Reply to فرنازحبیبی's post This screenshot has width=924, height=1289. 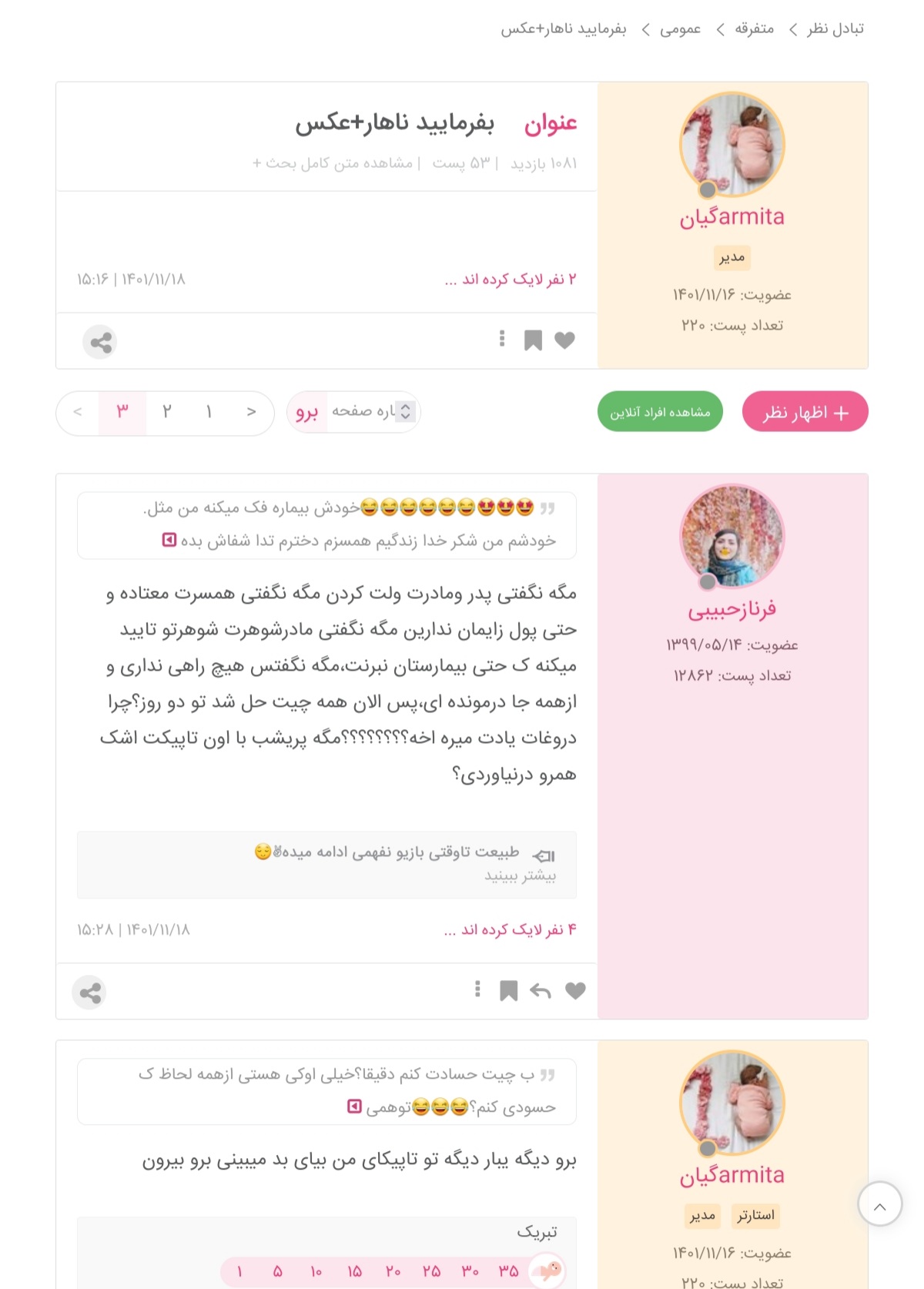[x=541, y=991]
